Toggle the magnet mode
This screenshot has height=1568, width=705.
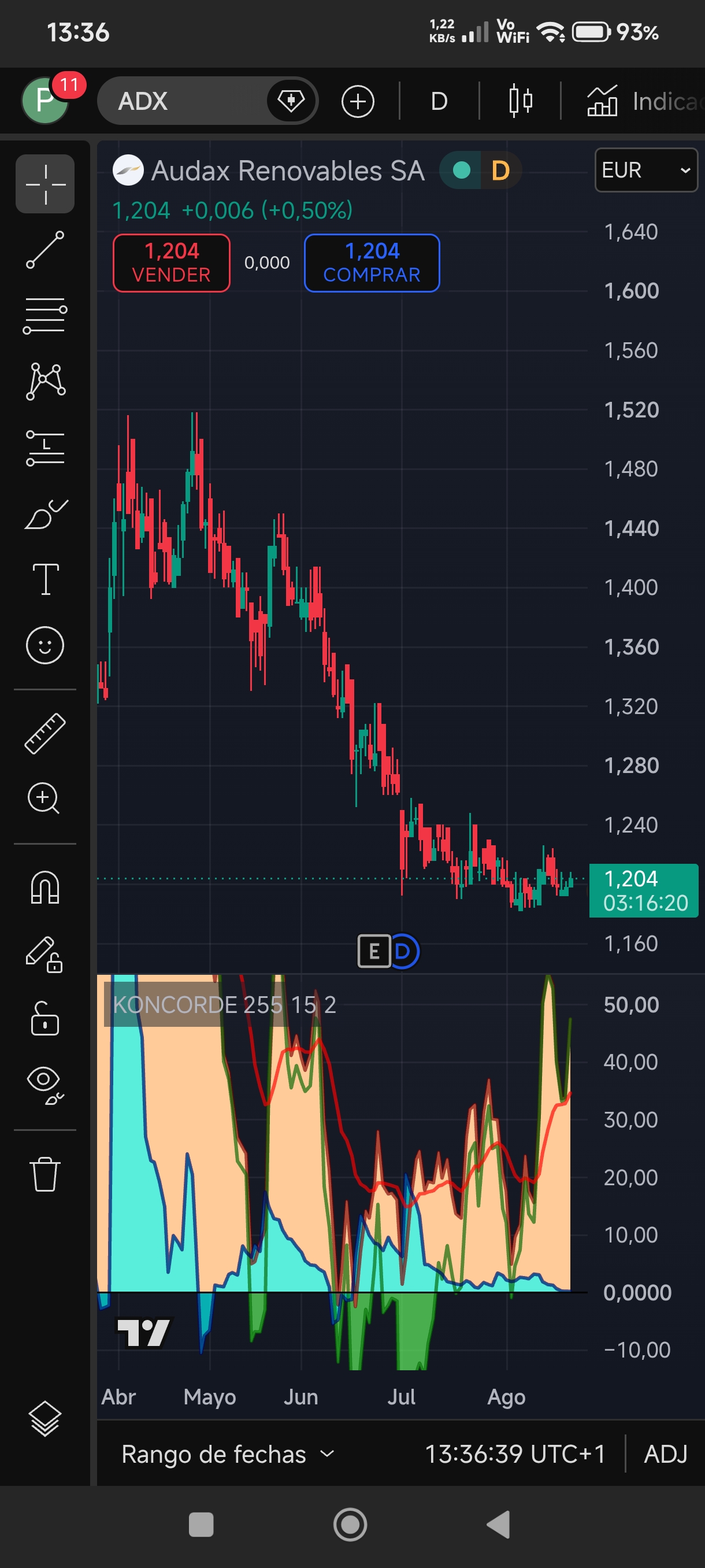(45, 887)
